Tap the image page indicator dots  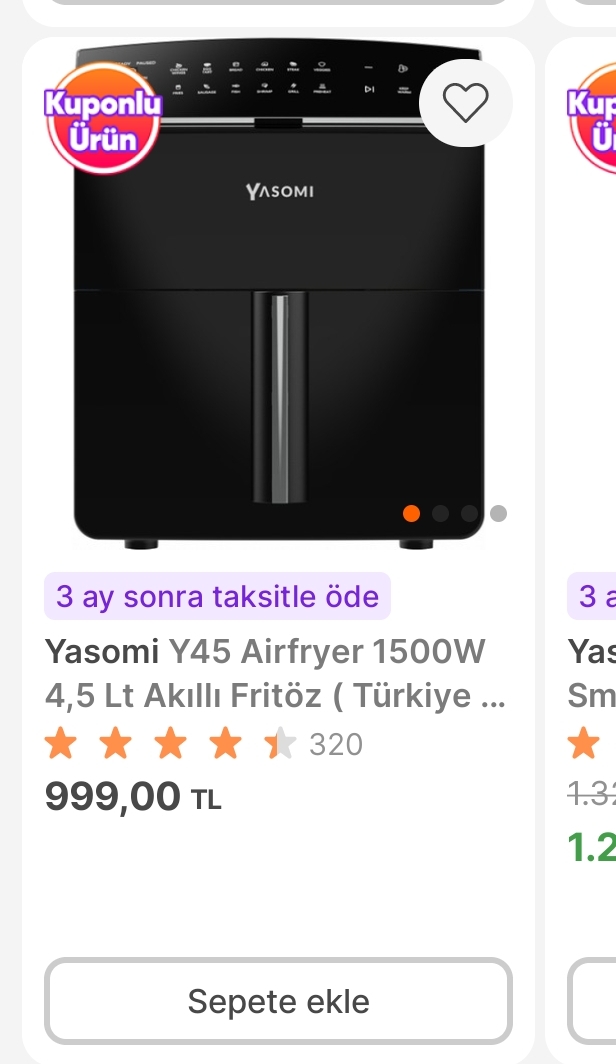click(x=455, y=513)
